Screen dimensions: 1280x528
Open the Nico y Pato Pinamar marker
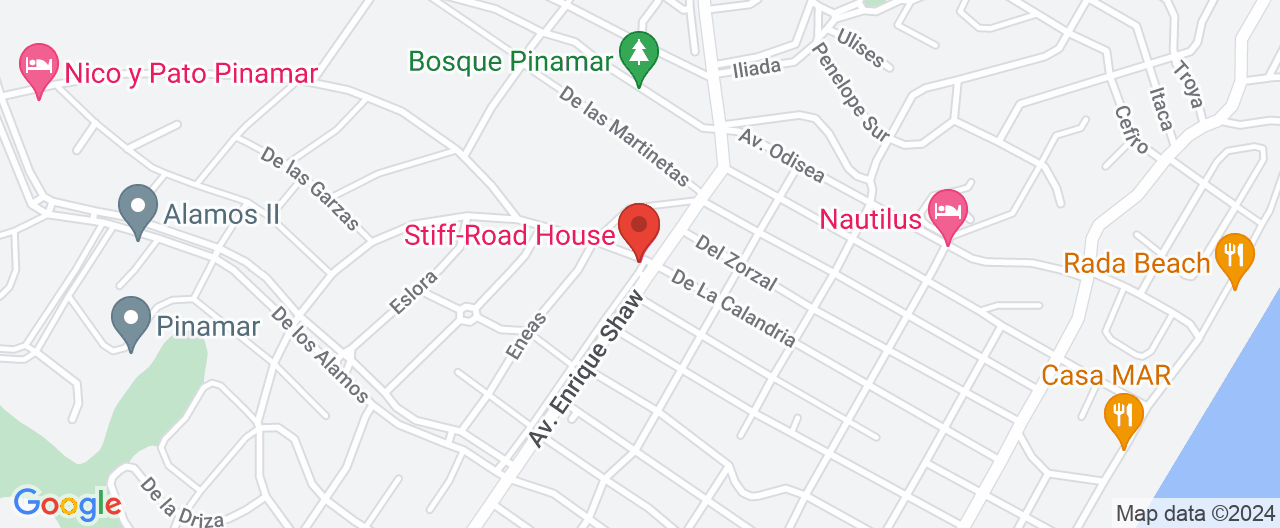(x=39, y=67)
